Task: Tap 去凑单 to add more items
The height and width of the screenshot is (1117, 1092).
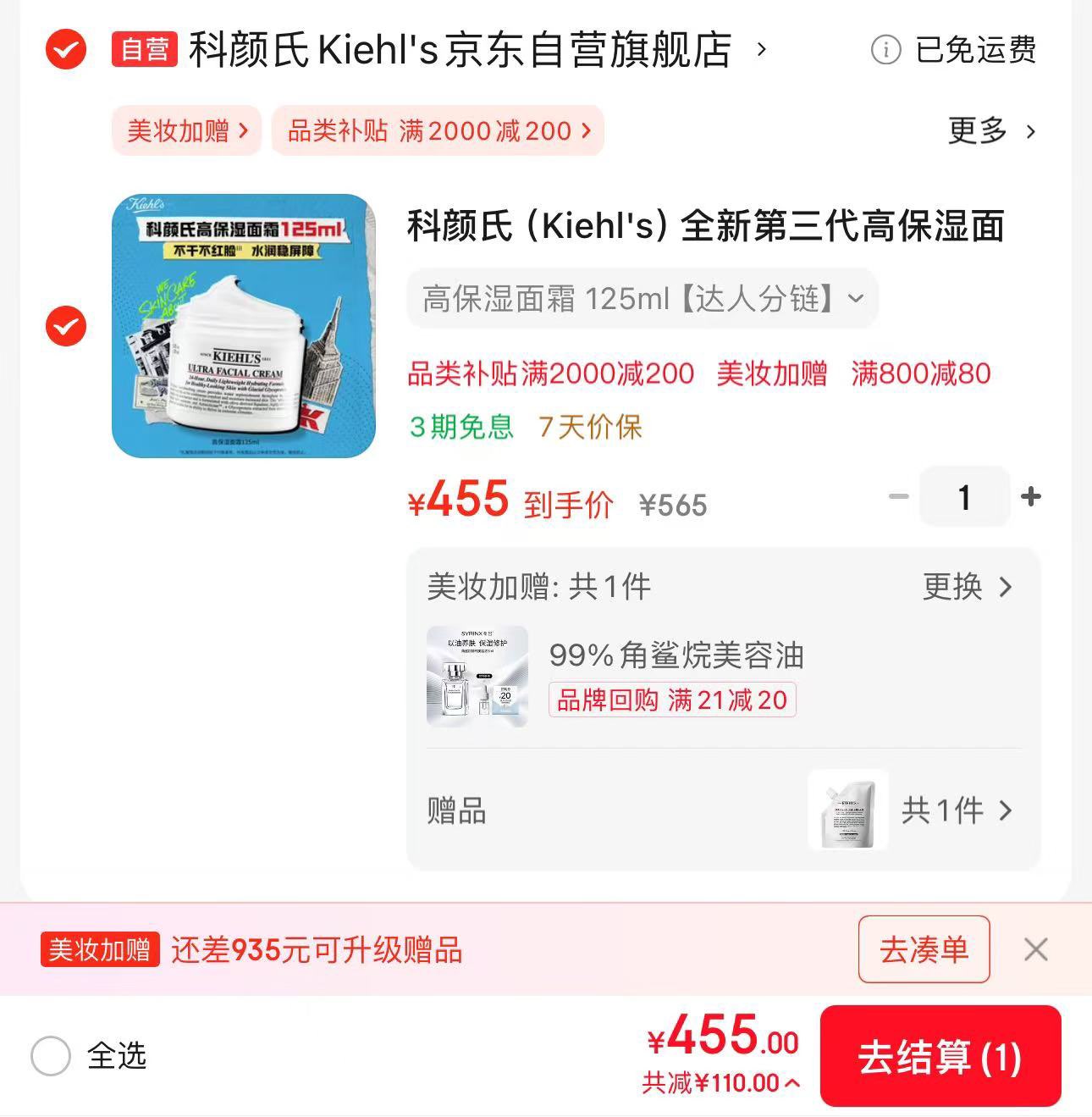Action: (924, 949)
